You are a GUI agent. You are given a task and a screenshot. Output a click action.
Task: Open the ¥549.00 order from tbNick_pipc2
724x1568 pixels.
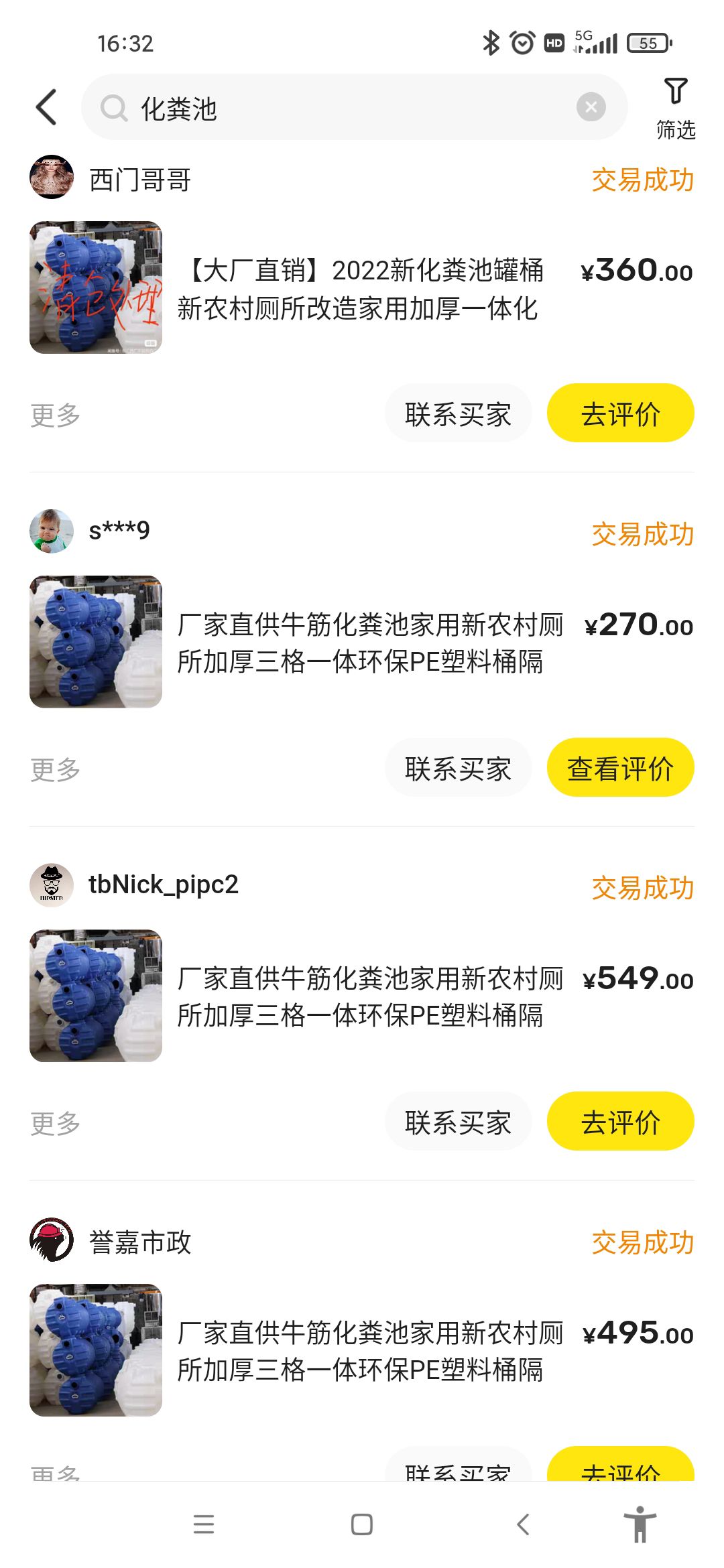[x=361, y=996]
